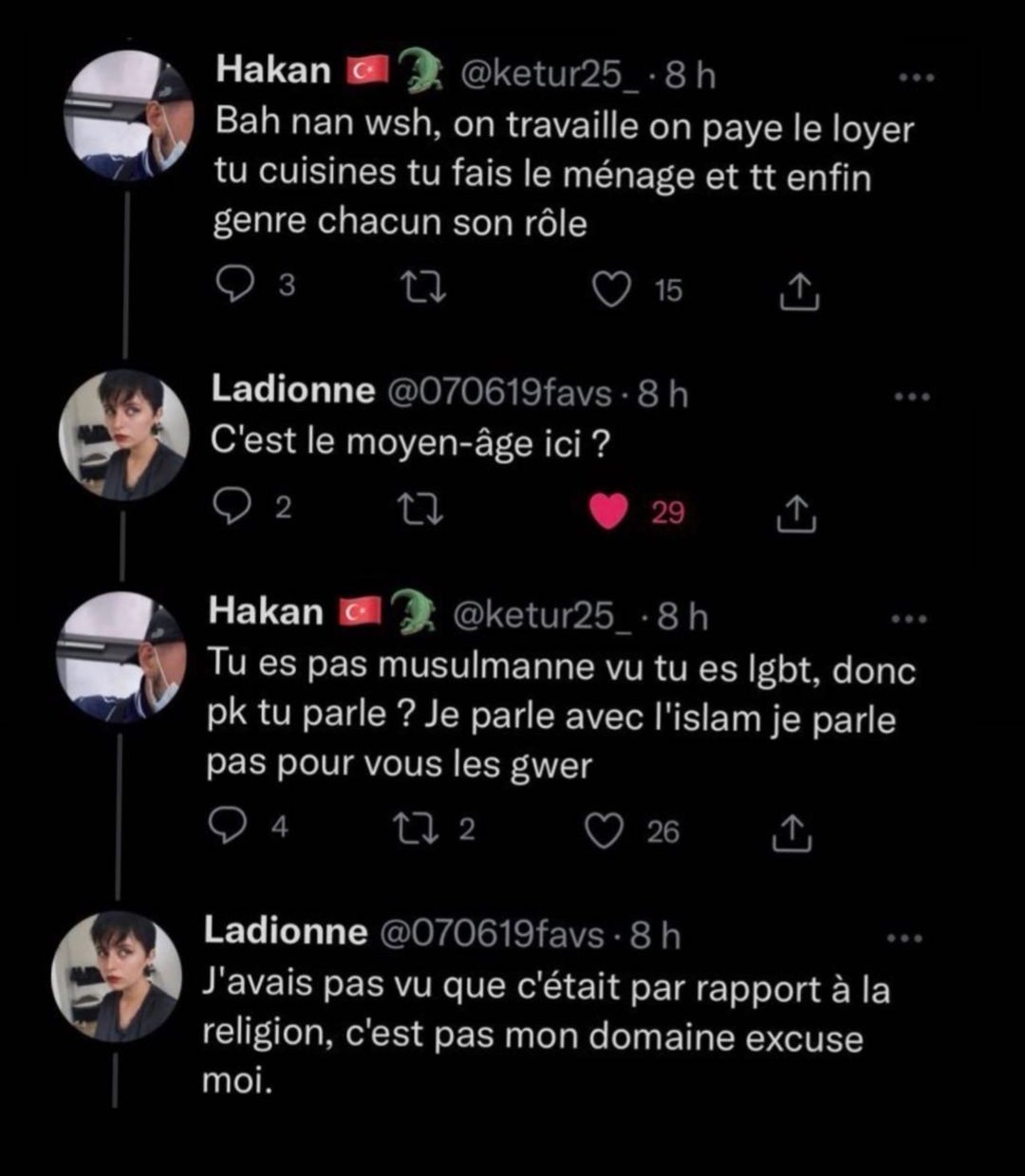Open the @070619favs handle on the 'religion' tweet
This screenshot has width=1025, height=1176.
click(x=492, y=935)
